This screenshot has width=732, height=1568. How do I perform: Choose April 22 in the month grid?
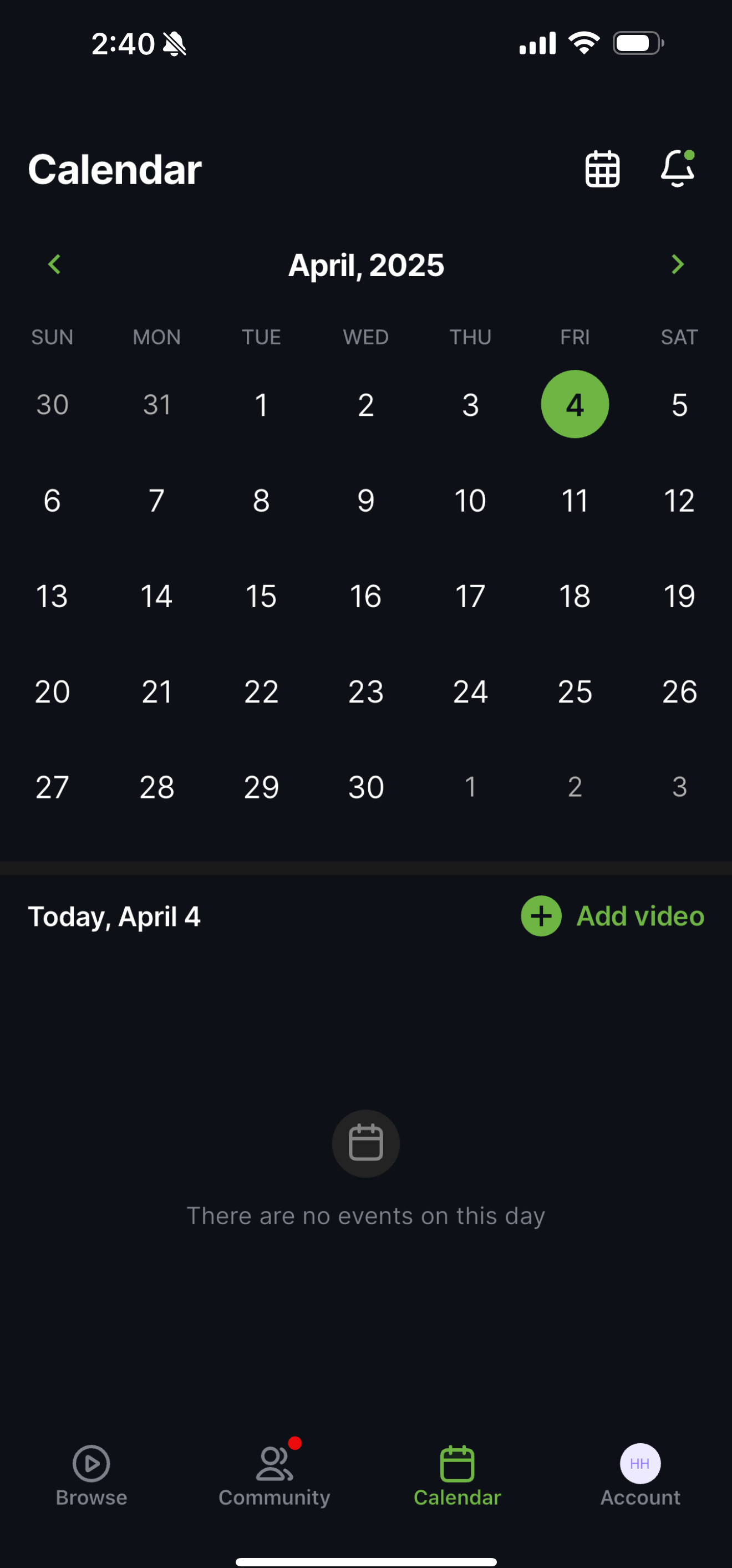(x=261, y=691)
